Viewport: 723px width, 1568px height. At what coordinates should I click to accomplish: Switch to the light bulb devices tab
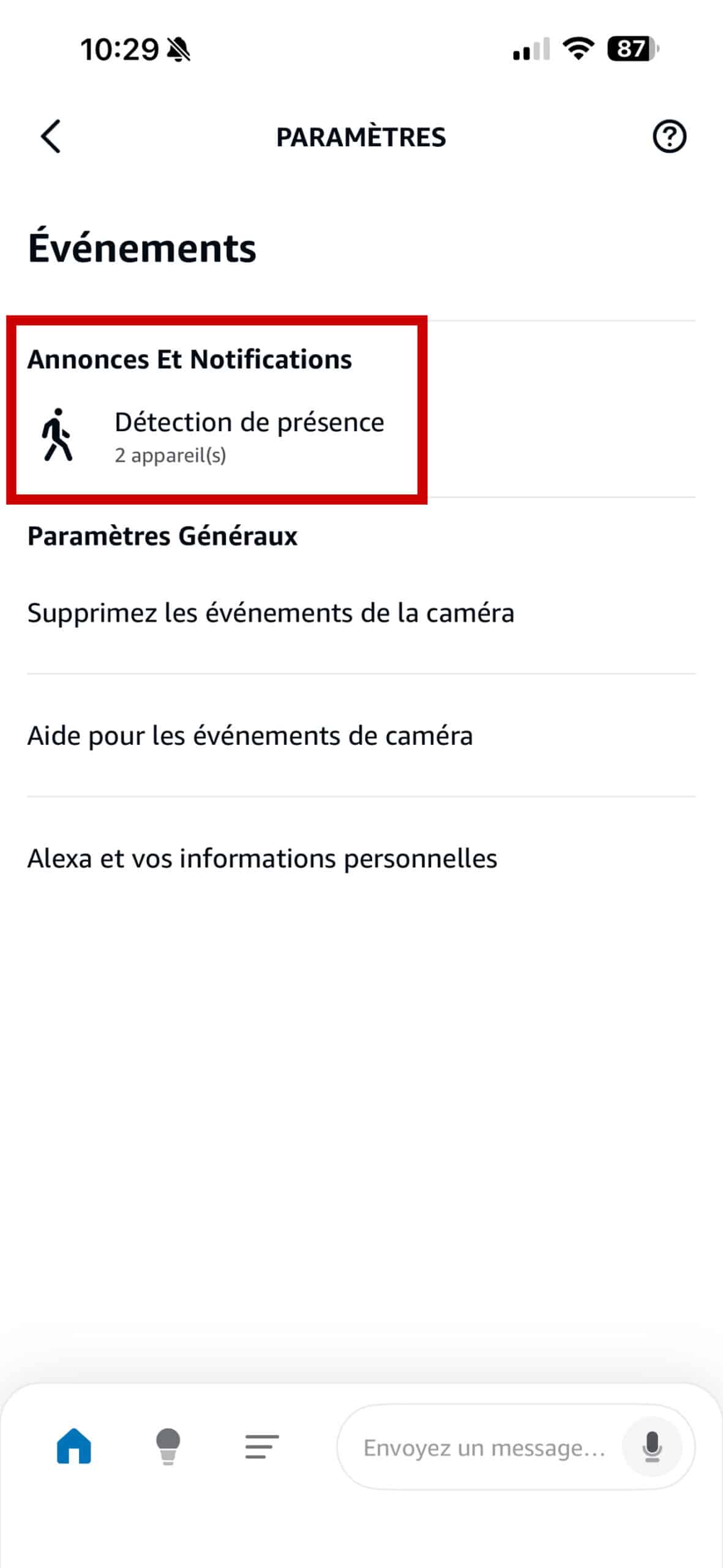168,1446
